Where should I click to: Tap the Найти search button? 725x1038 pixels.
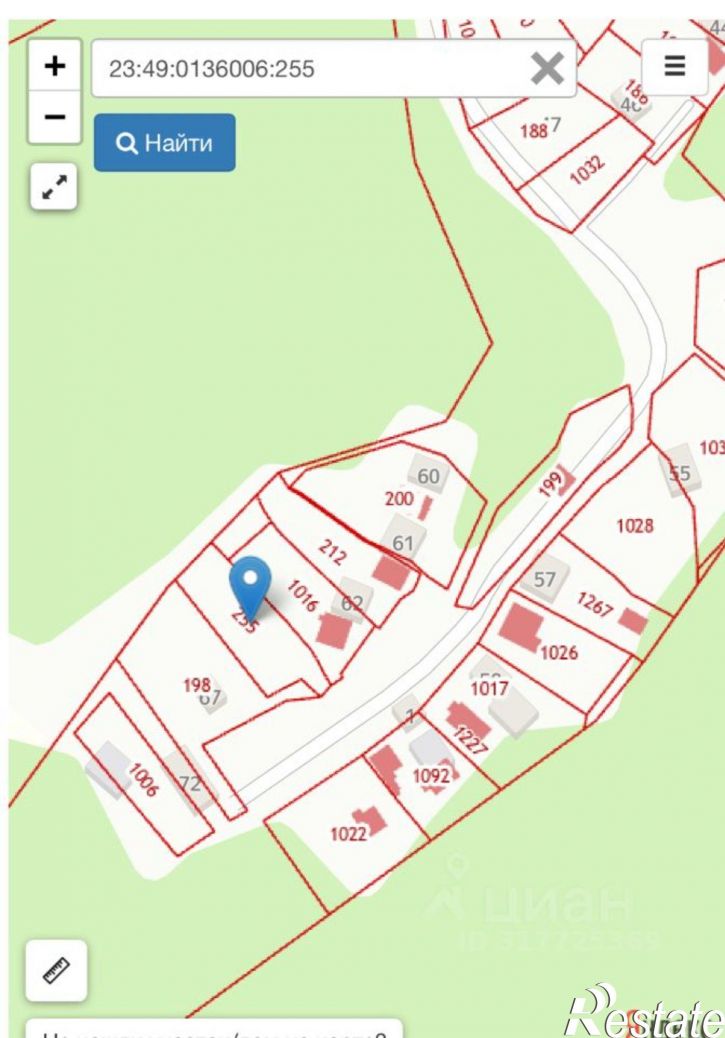tap(165, 143)
